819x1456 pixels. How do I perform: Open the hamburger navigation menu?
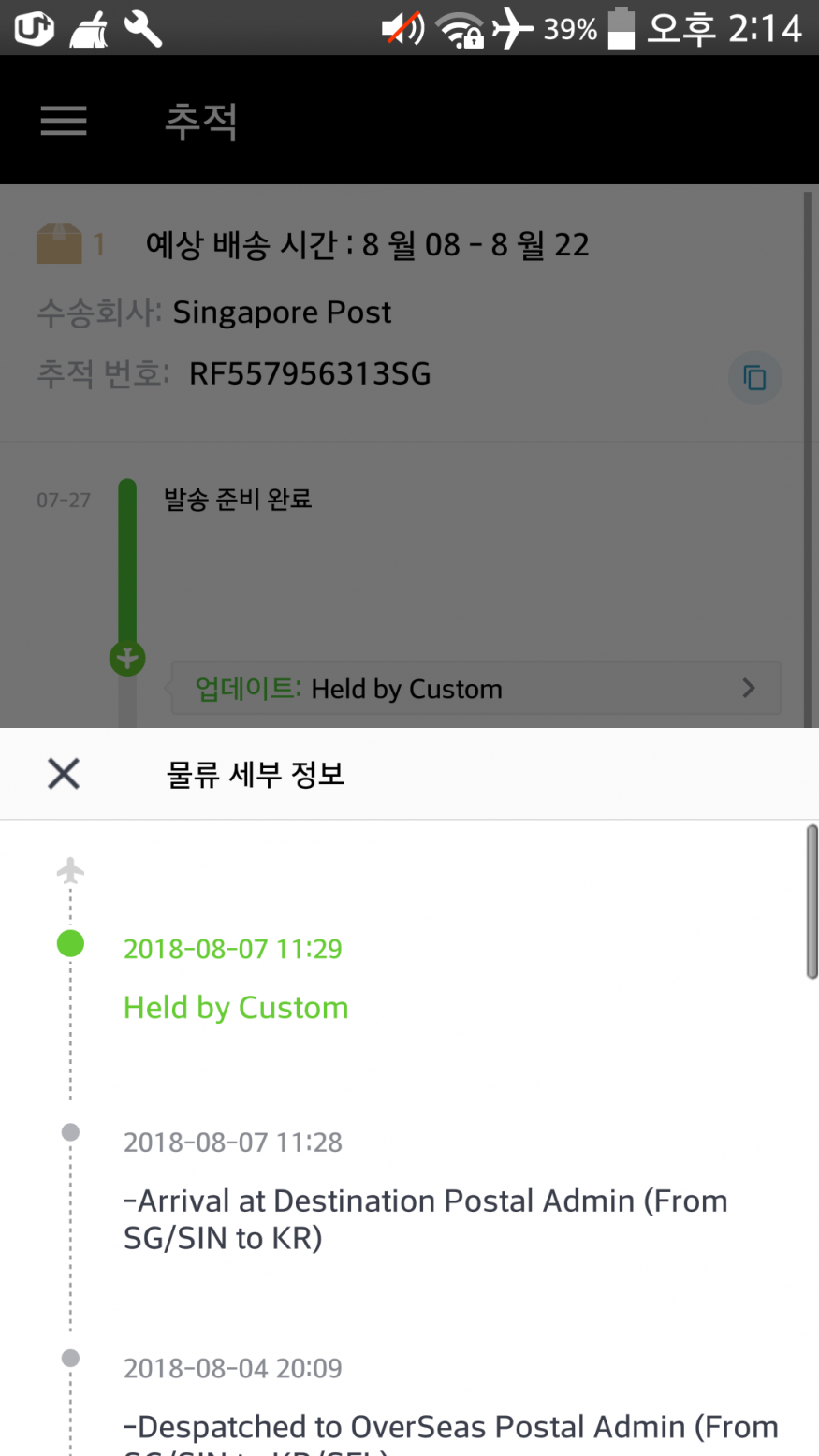(x=64, y=121)
